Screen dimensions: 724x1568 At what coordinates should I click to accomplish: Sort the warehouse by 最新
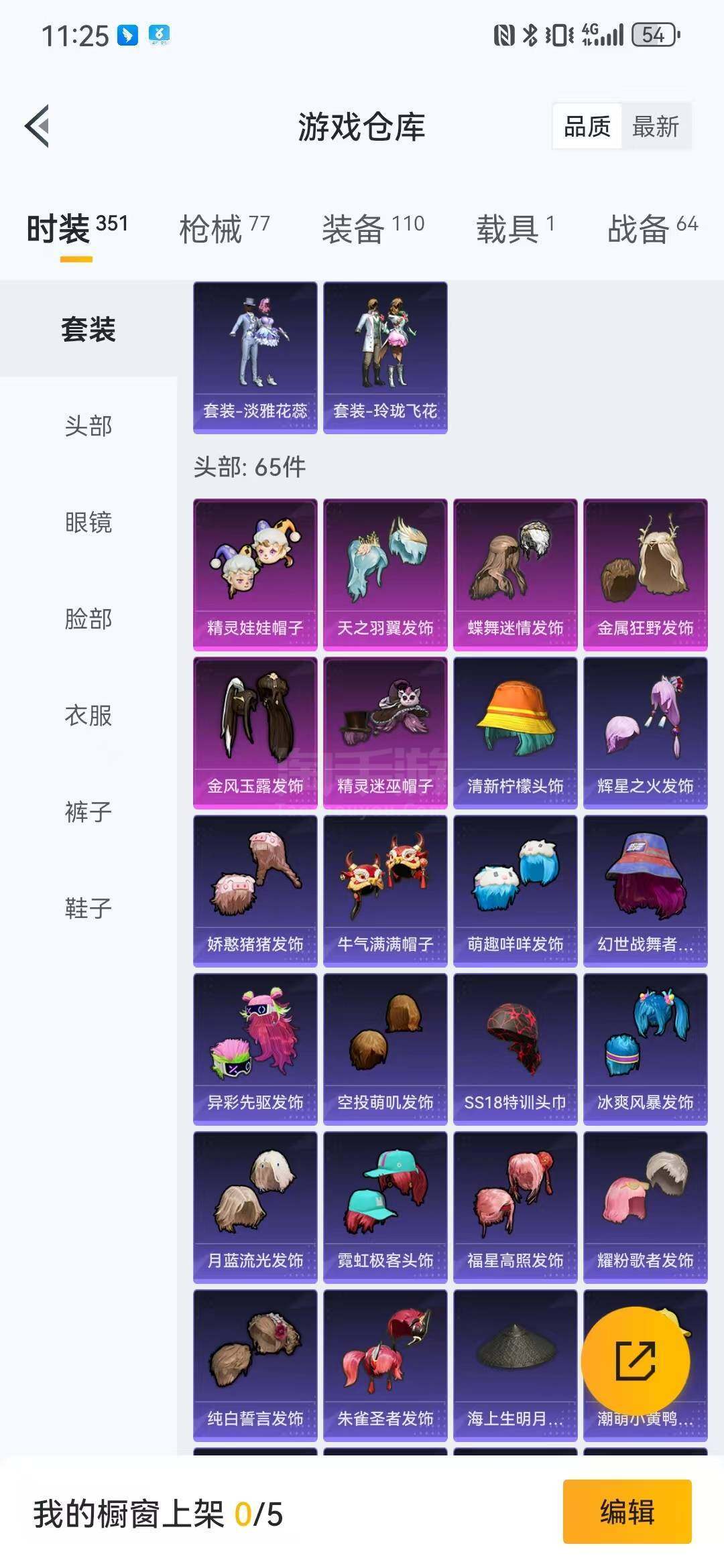(x=656, y=126)
